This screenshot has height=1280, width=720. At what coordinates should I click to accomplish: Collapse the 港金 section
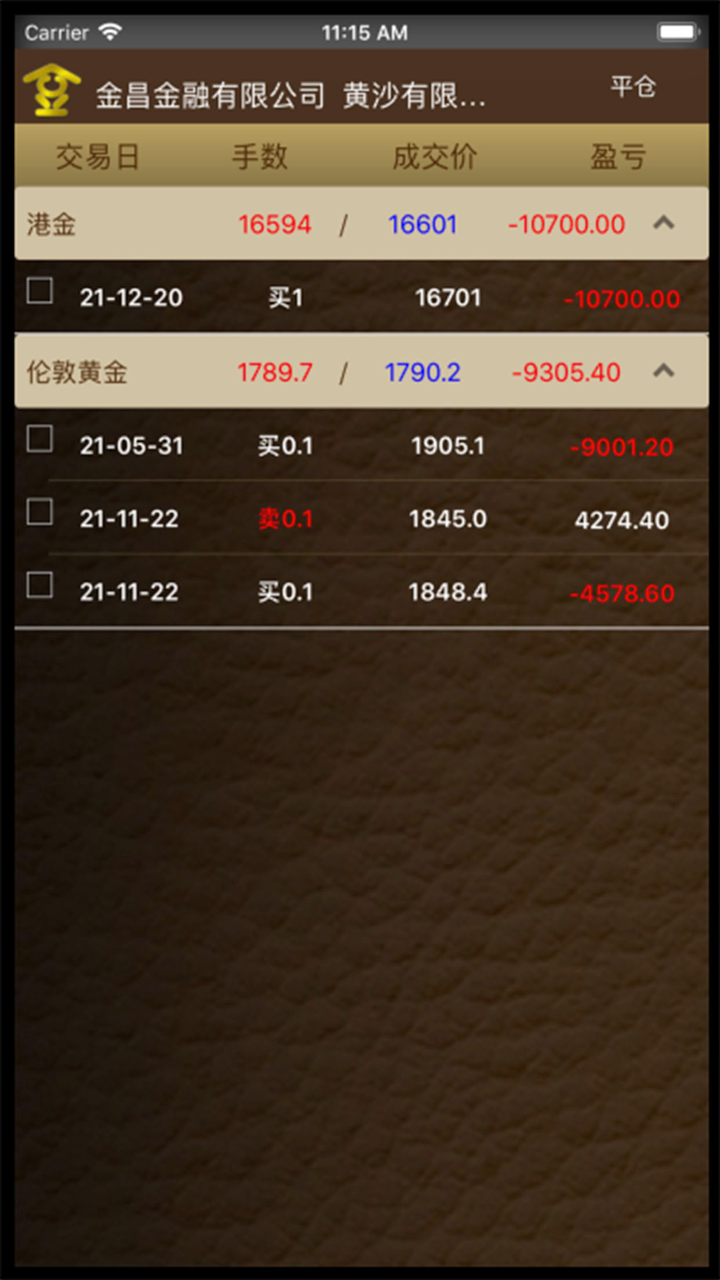[664, 223]
